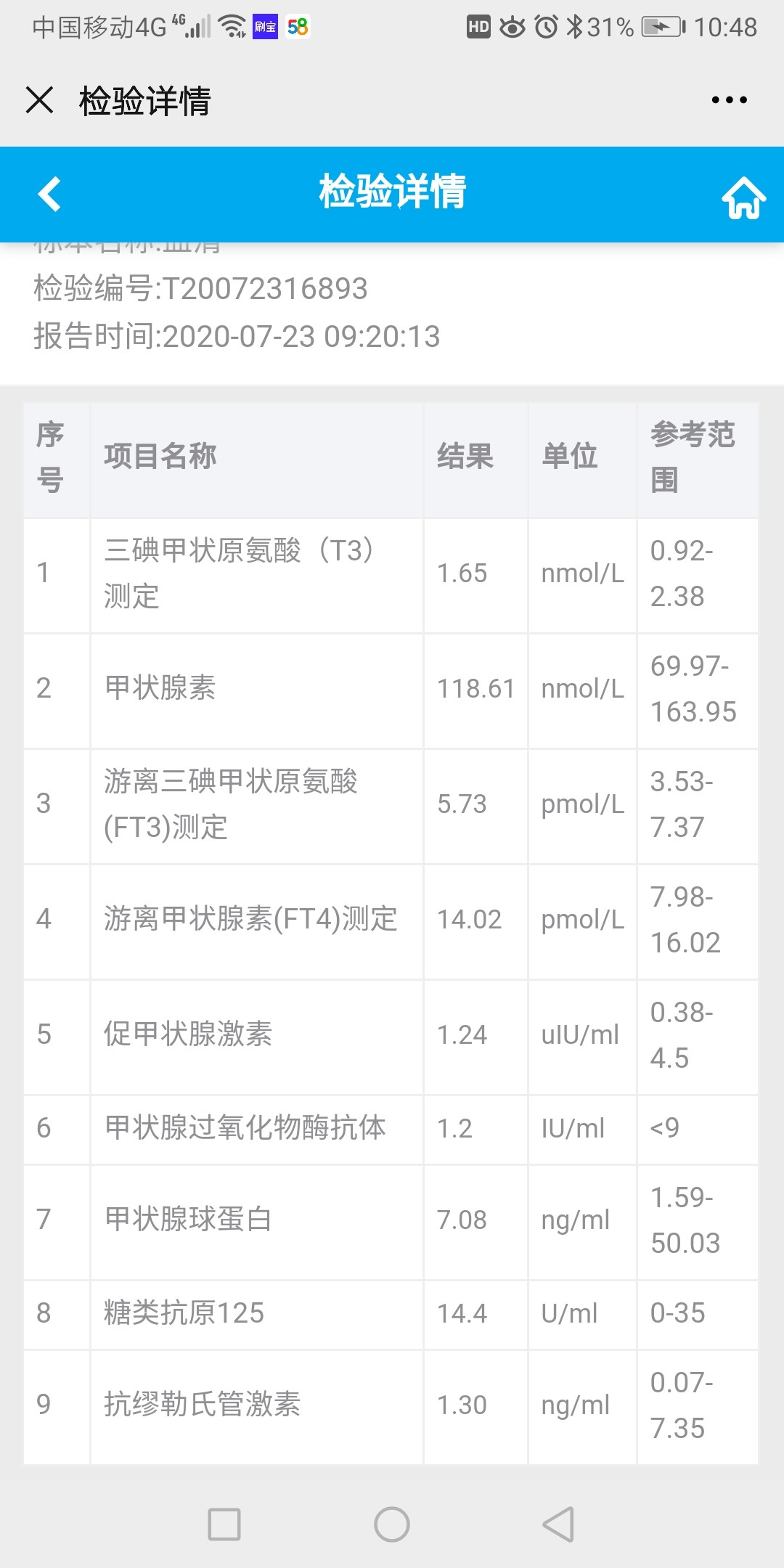The image size is (784, 1568).
Task: Close the 检验详情 web page
Action: click(x=40, y=99)
